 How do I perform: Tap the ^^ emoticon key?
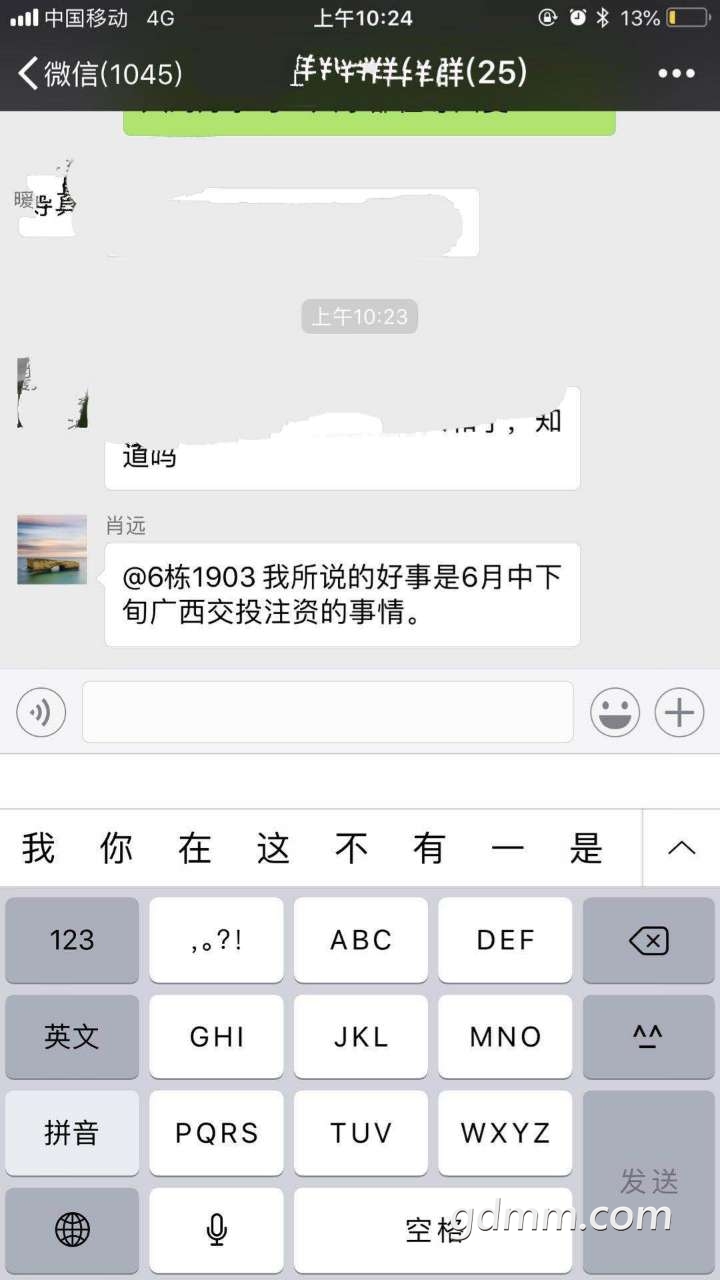coord(649,1036)
